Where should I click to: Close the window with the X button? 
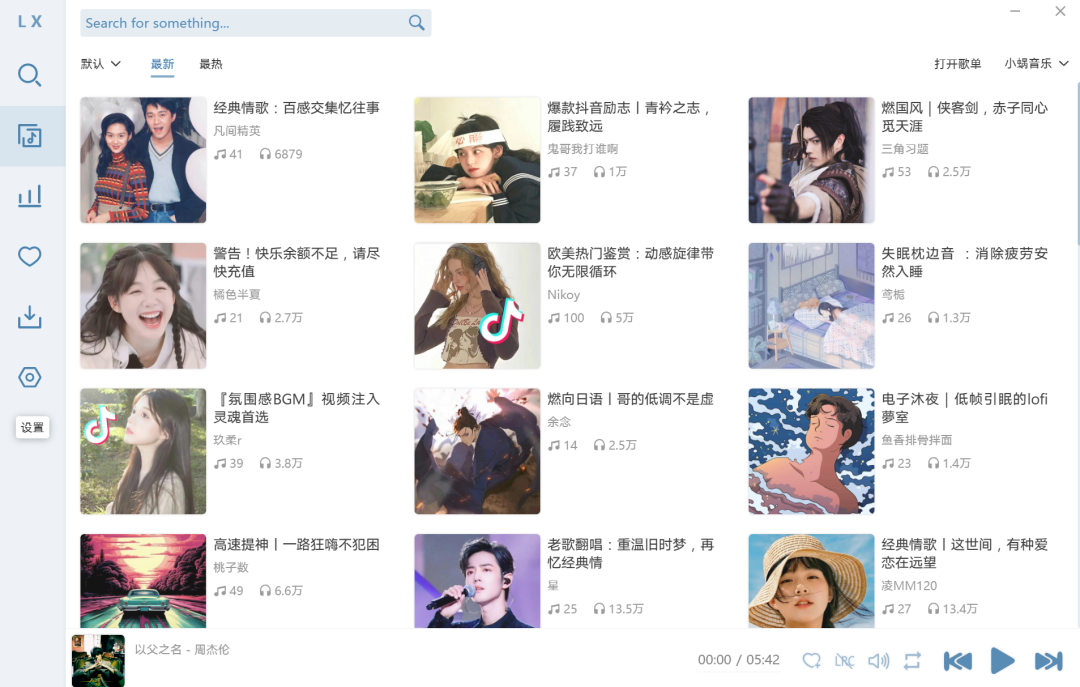point(1060,12)
